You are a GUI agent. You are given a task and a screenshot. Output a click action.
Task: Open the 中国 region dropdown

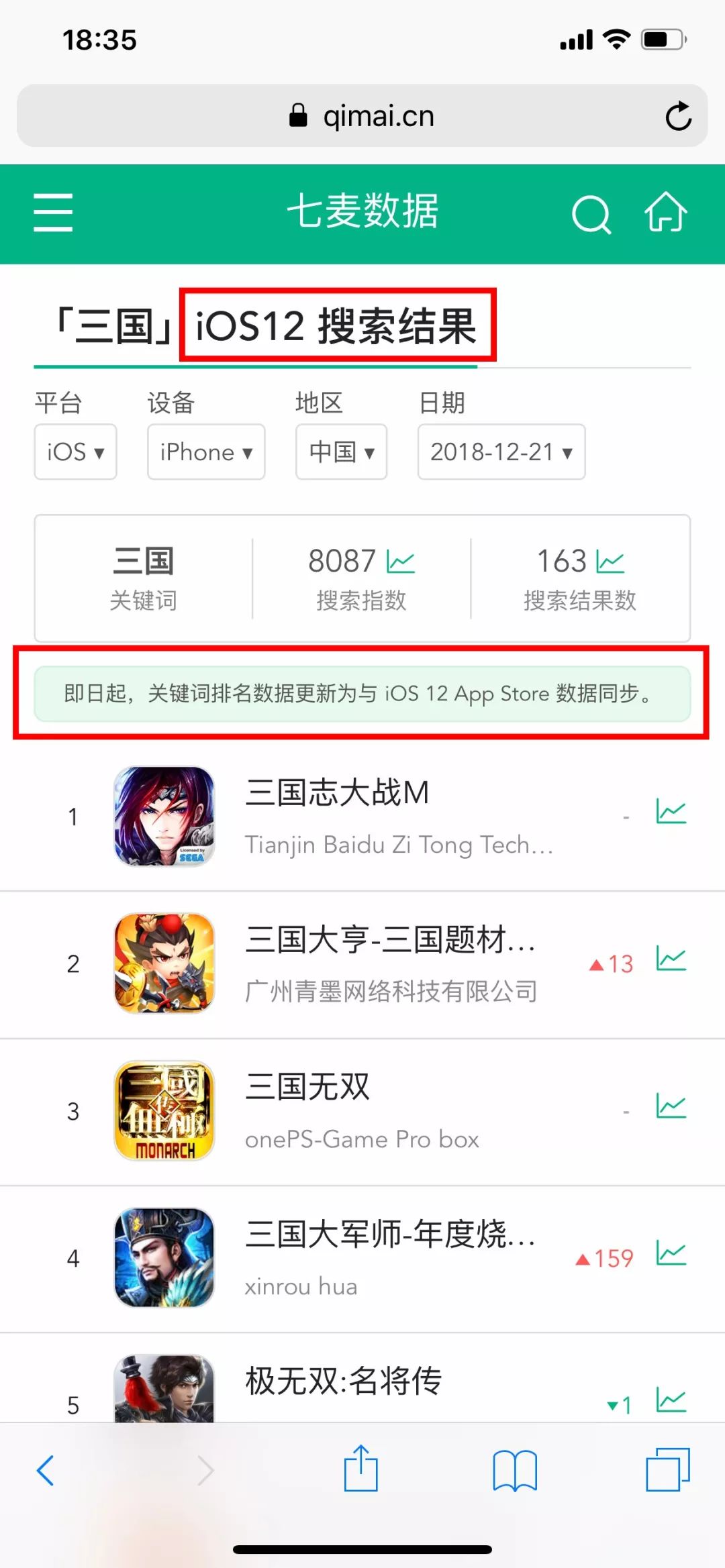coord(341,452)
